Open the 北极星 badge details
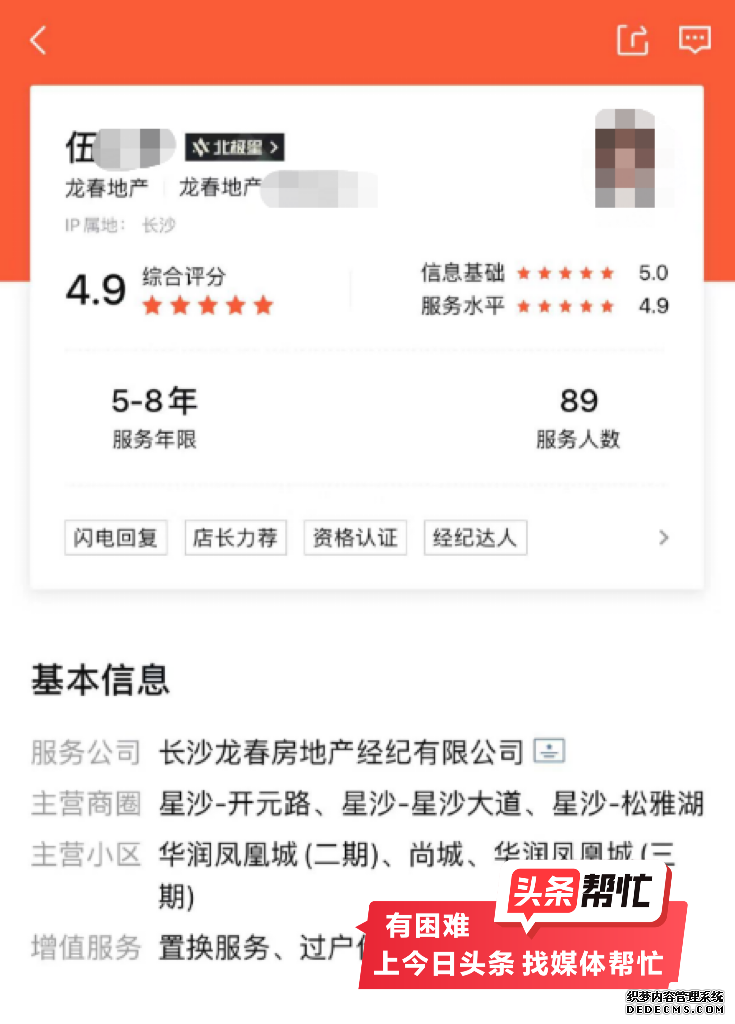This screenshot has height=1024, width=735. (x=235, y=148)
